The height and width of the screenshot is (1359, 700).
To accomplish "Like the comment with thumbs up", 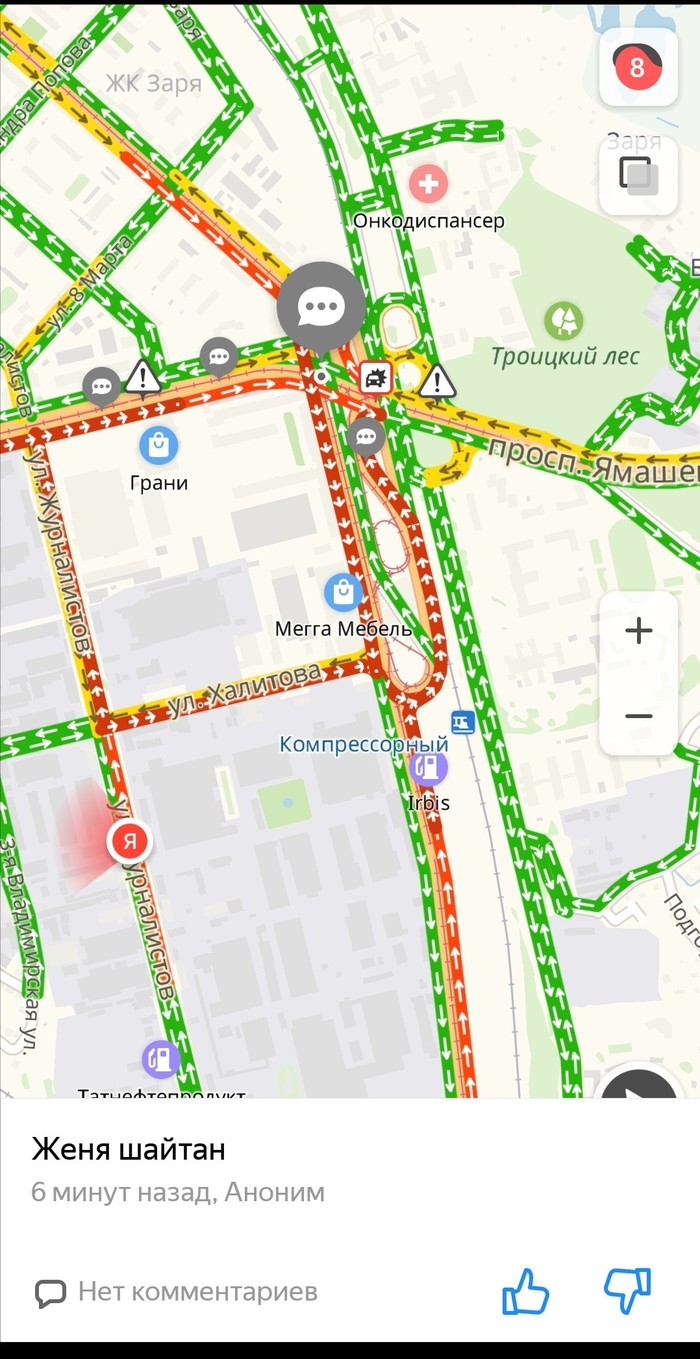I will pyautogui.click(x=526, y=1291).
